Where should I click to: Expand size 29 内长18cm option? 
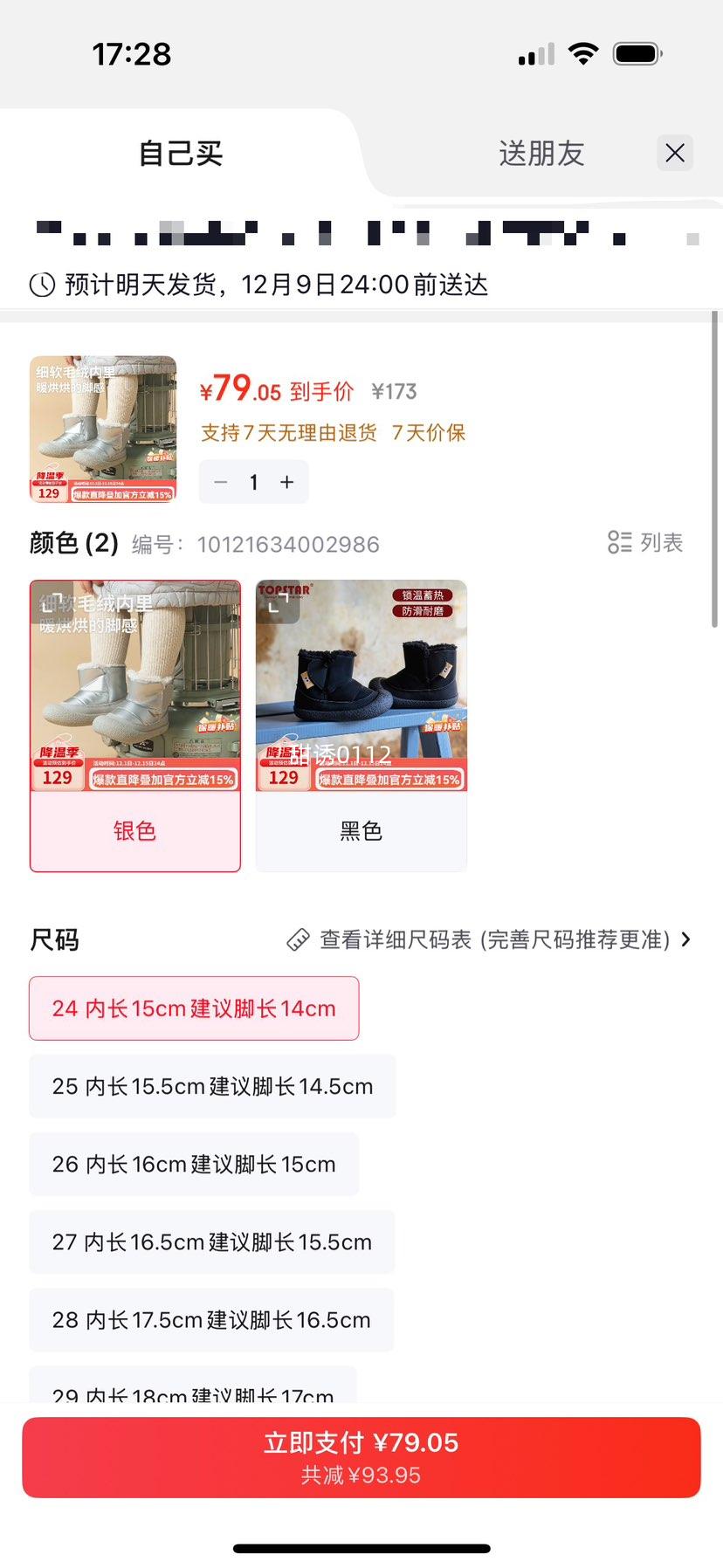(x=193, y=1392)
